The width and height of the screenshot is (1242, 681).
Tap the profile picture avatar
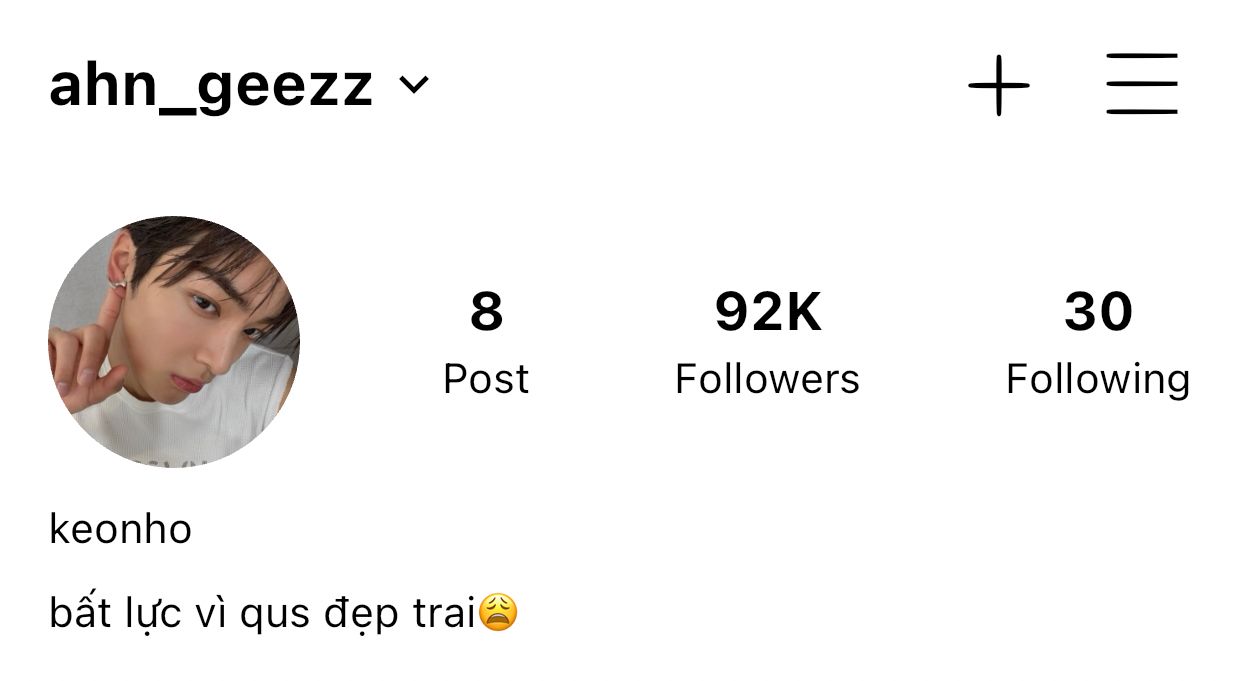[174, 342]
